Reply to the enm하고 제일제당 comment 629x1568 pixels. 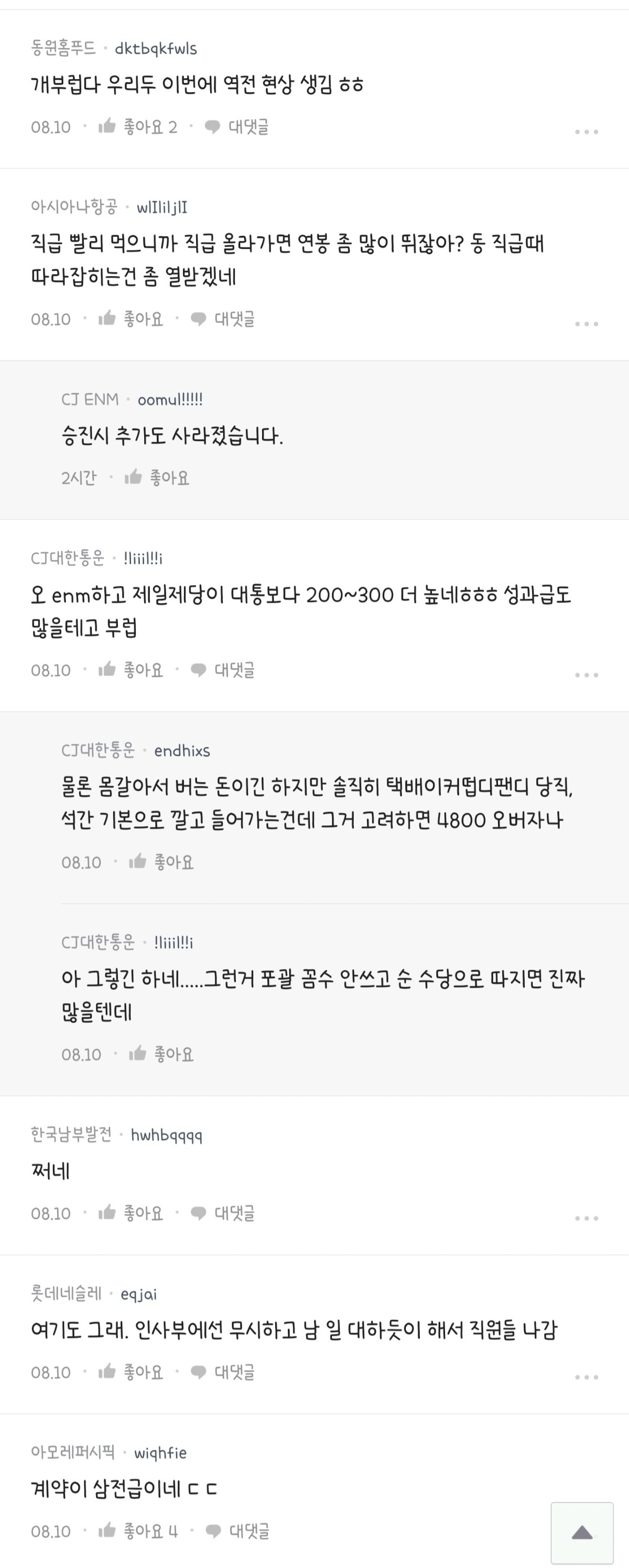pyautogui.click(x=223, y=670)
